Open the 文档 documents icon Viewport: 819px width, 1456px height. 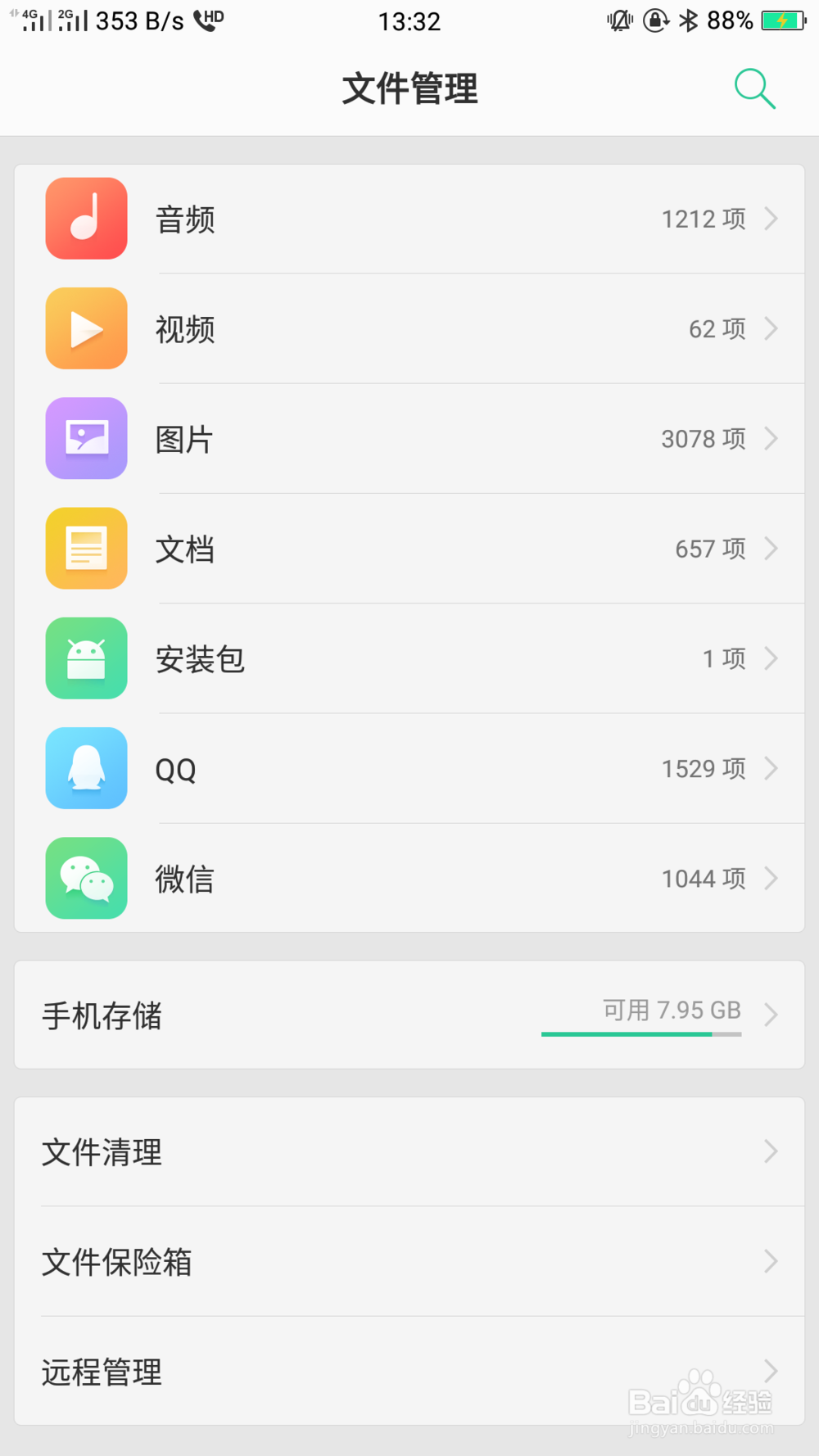coord(86,549)
